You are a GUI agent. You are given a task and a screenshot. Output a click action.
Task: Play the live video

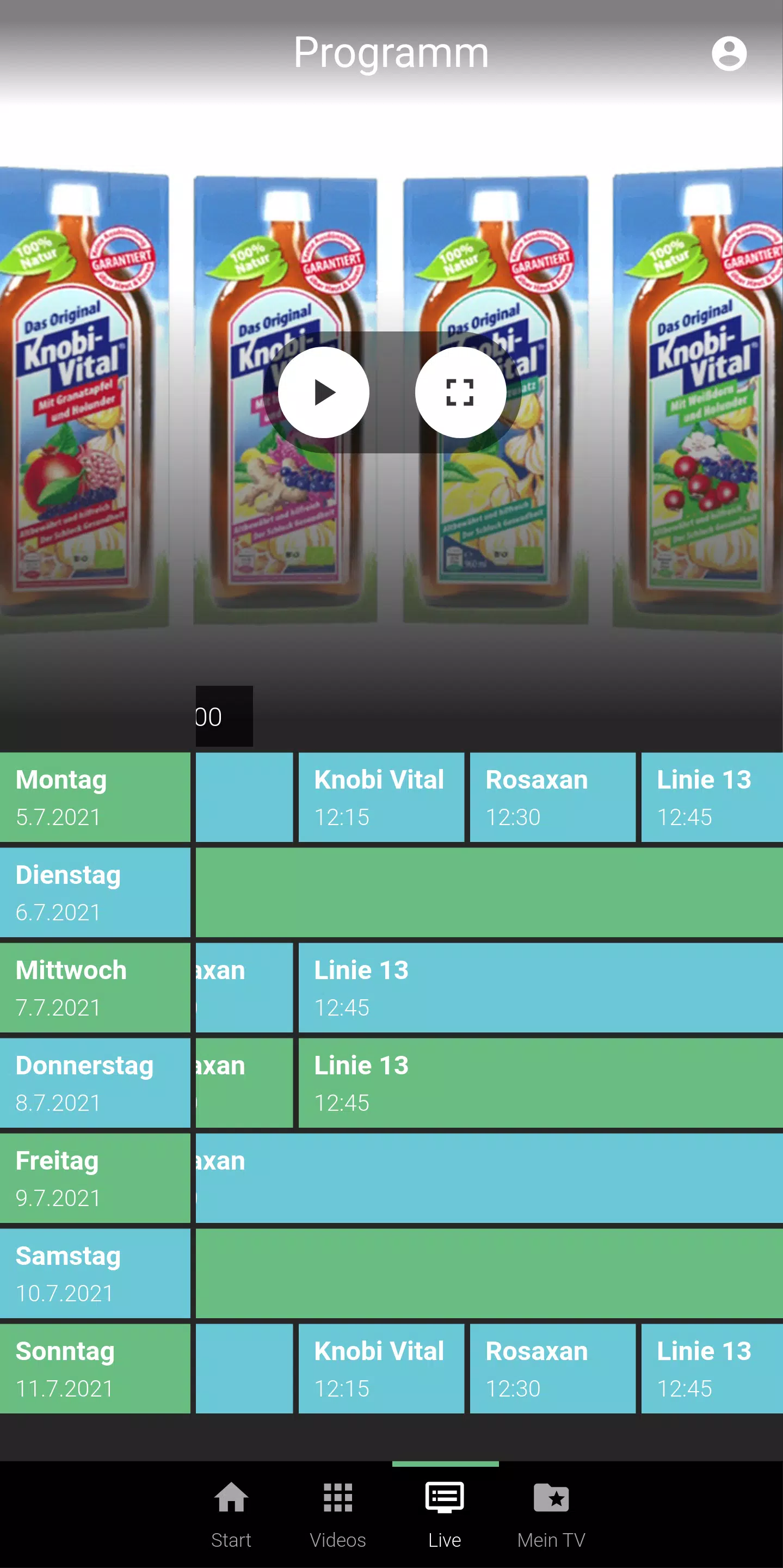[x=324, y=392]
